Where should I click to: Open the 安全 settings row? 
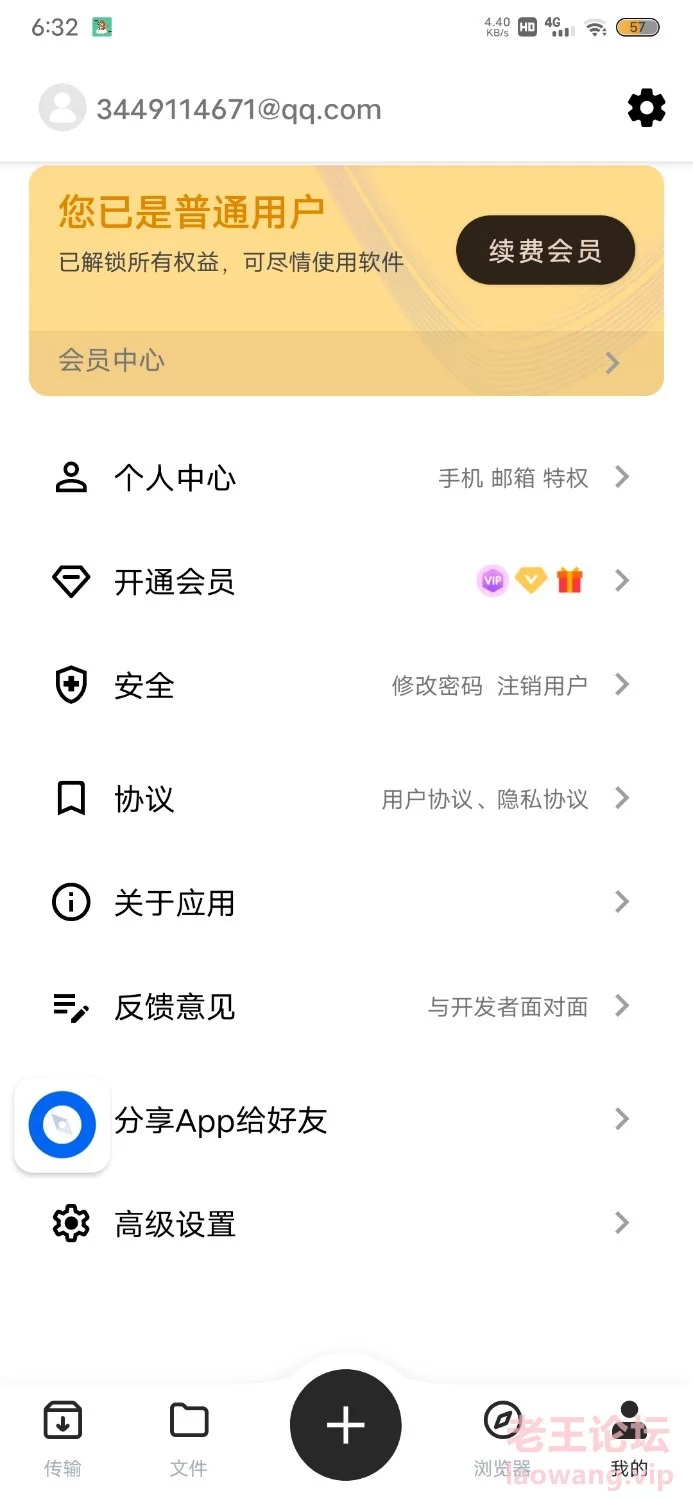[346, 686]
